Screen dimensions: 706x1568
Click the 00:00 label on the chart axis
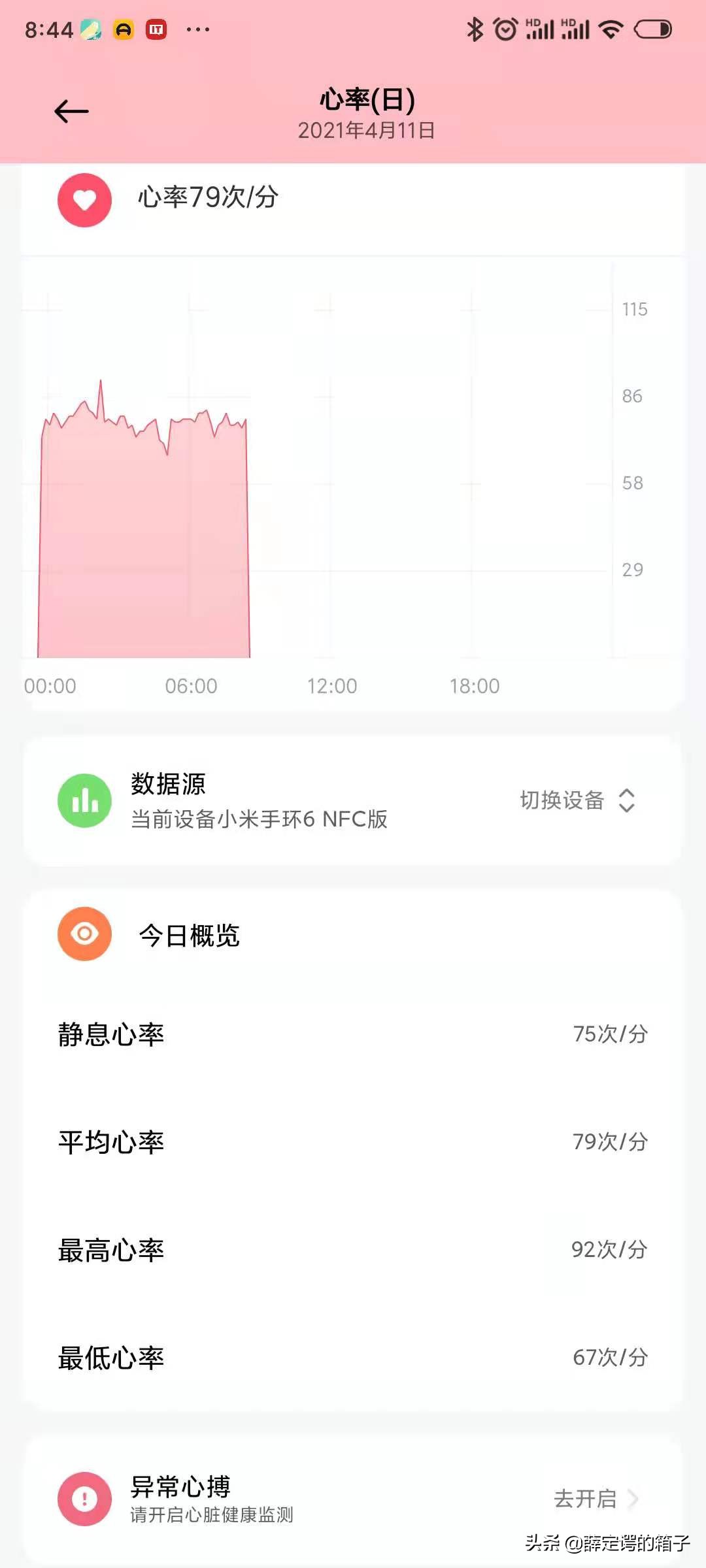(52, 686)
